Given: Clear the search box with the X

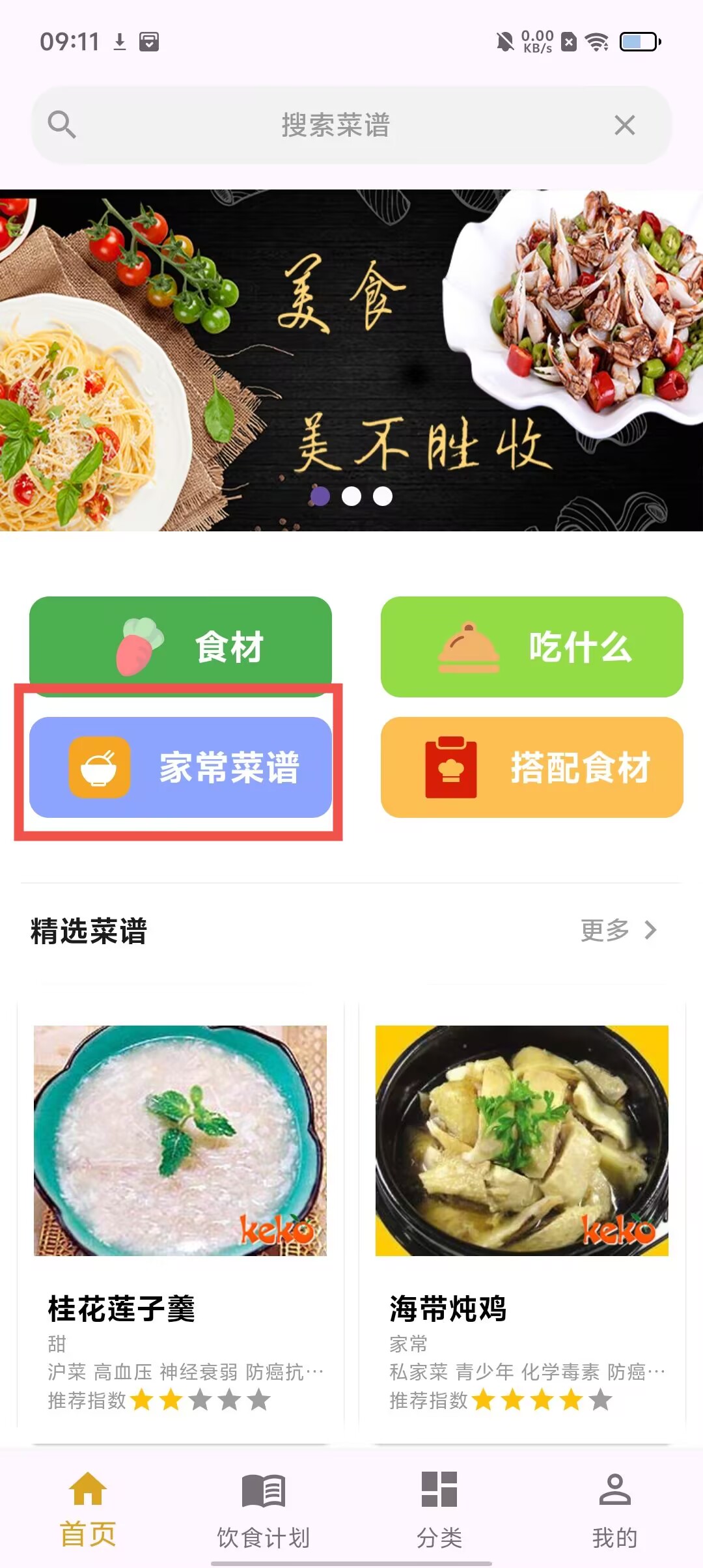Looking at the screenshot, I should click(624, 124).
